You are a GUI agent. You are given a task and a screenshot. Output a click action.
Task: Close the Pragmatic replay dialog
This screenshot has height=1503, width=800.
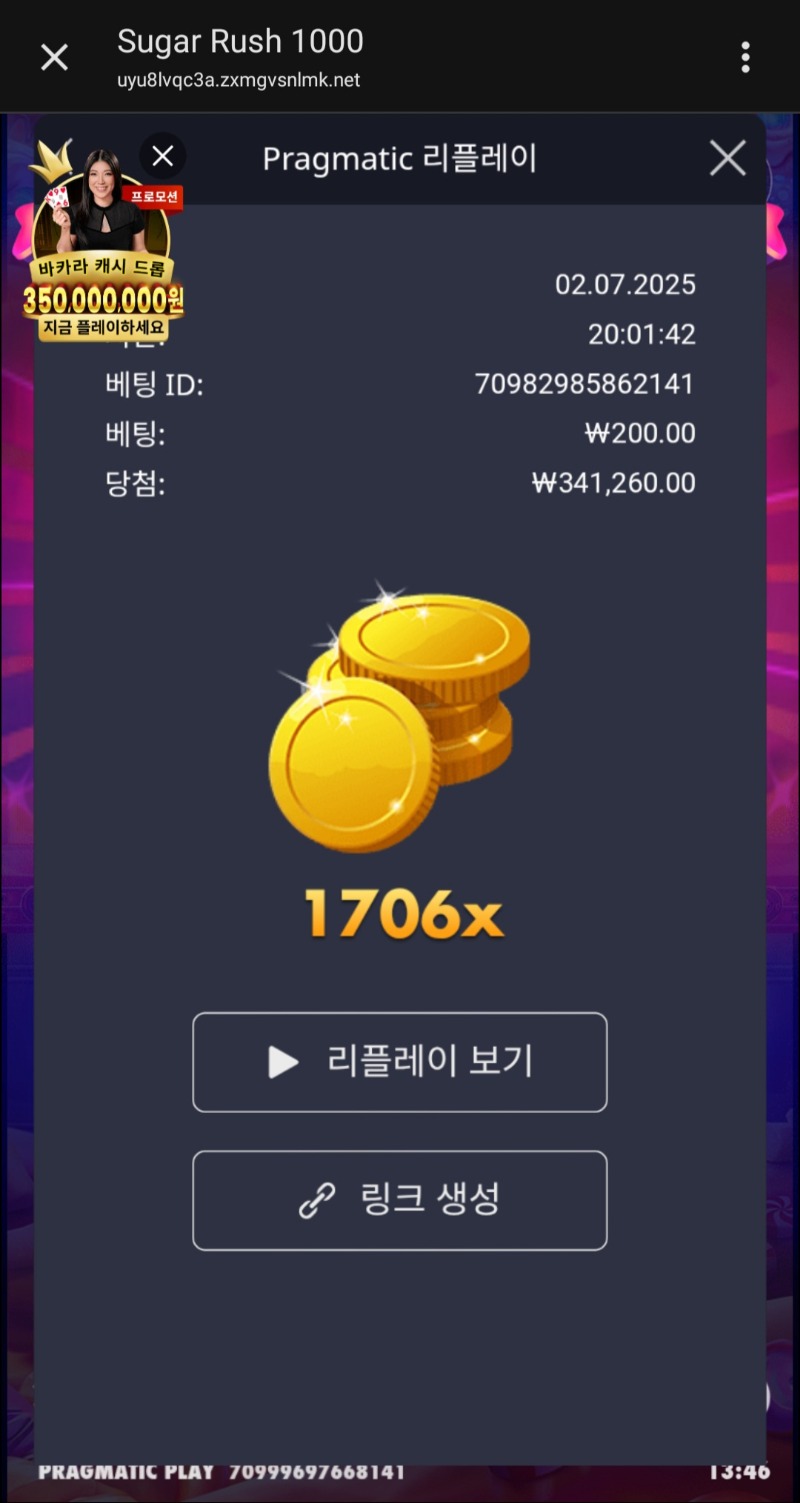(727, 158)
